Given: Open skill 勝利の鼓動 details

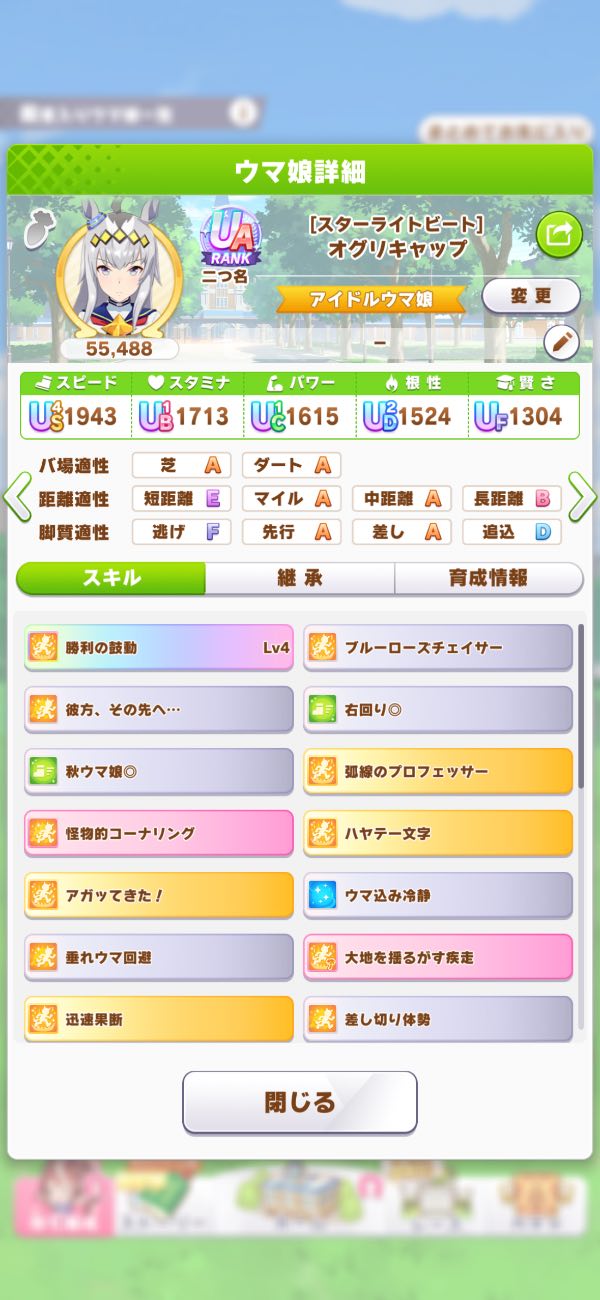Looking at the screenshot, I should [x=159, y=647].
